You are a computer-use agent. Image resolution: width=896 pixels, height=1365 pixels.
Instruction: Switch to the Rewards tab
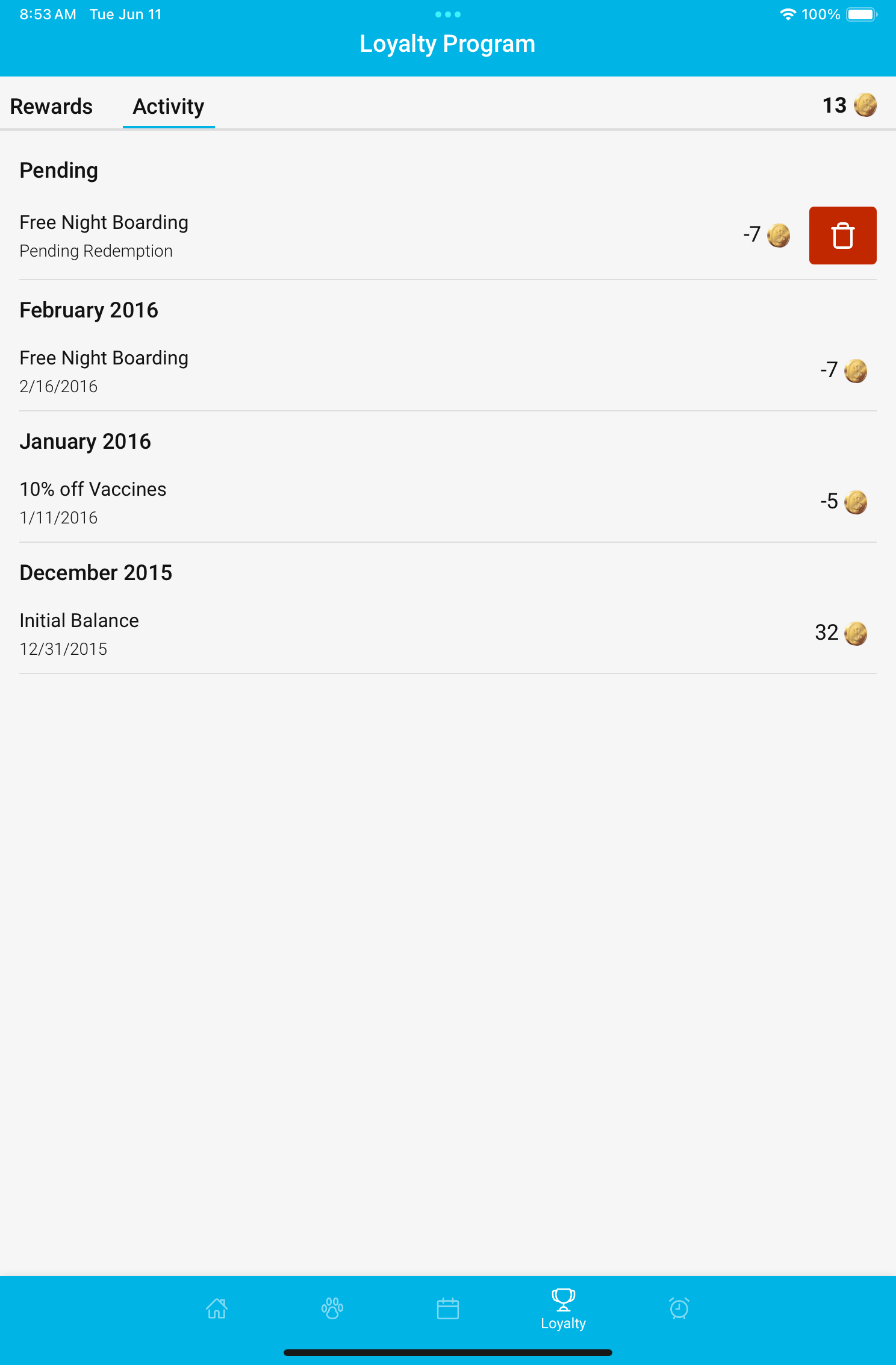pyautogui.click(x=51, y=107)
